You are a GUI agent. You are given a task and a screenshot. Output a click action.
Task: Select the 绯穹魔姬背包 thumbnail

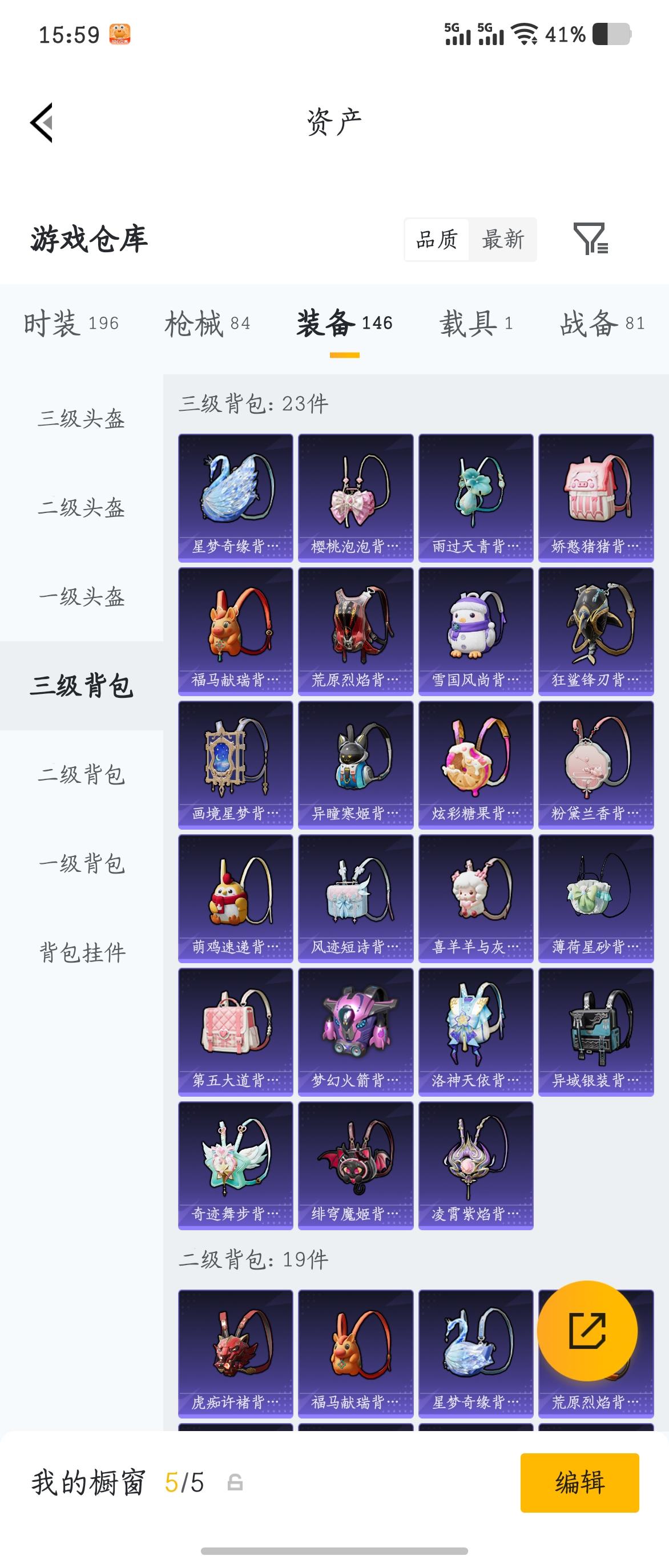pos(355,1164)
